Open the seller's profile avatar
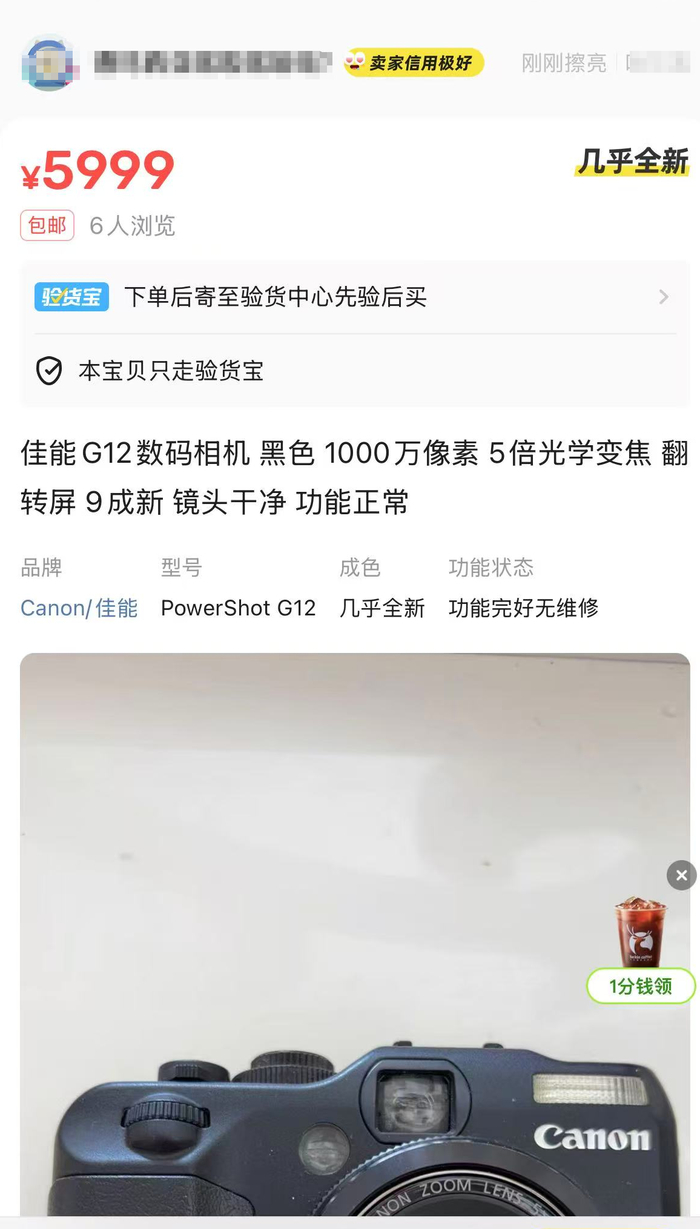 pyautogui.click(x=48, y=63)
